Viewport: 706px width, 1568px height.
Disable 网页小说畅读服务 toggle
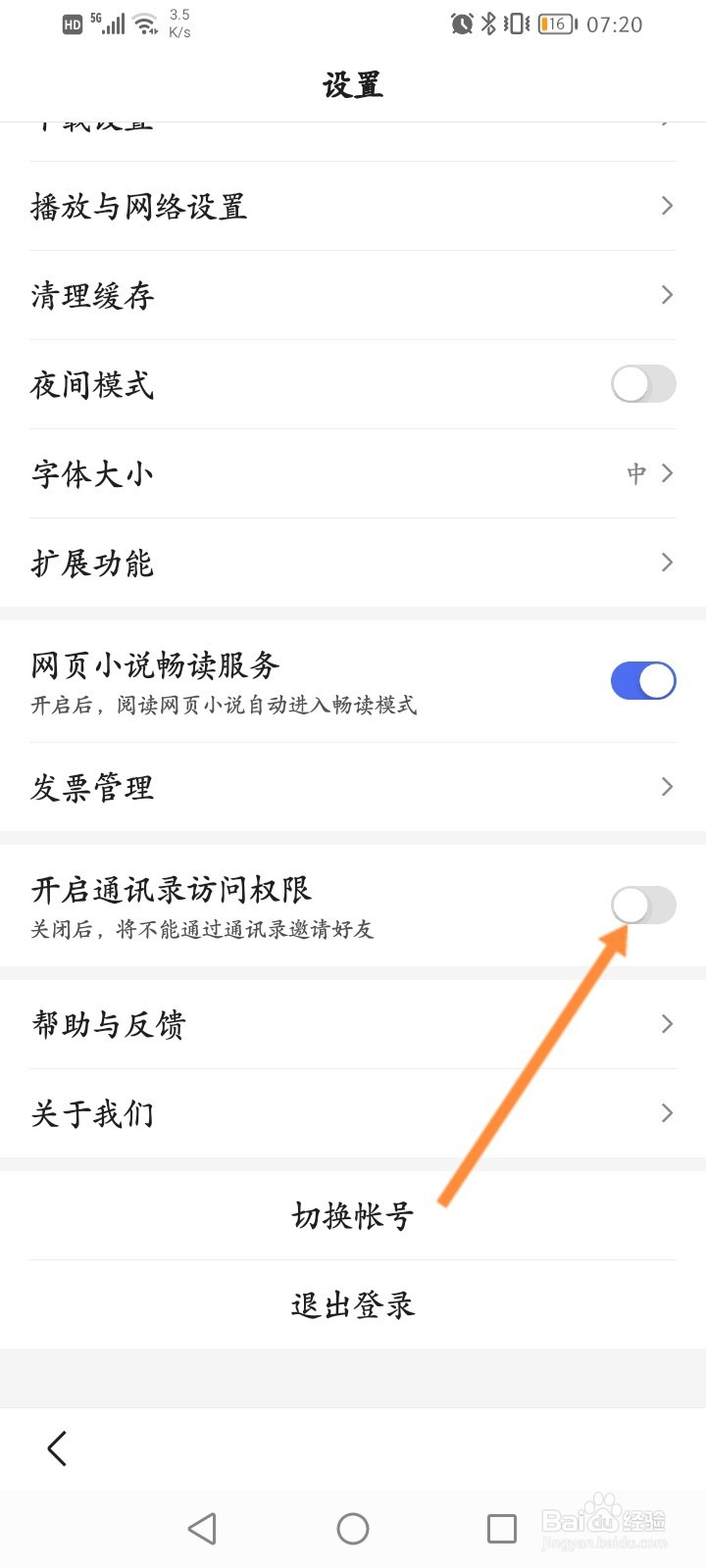(x=643, y=679)
